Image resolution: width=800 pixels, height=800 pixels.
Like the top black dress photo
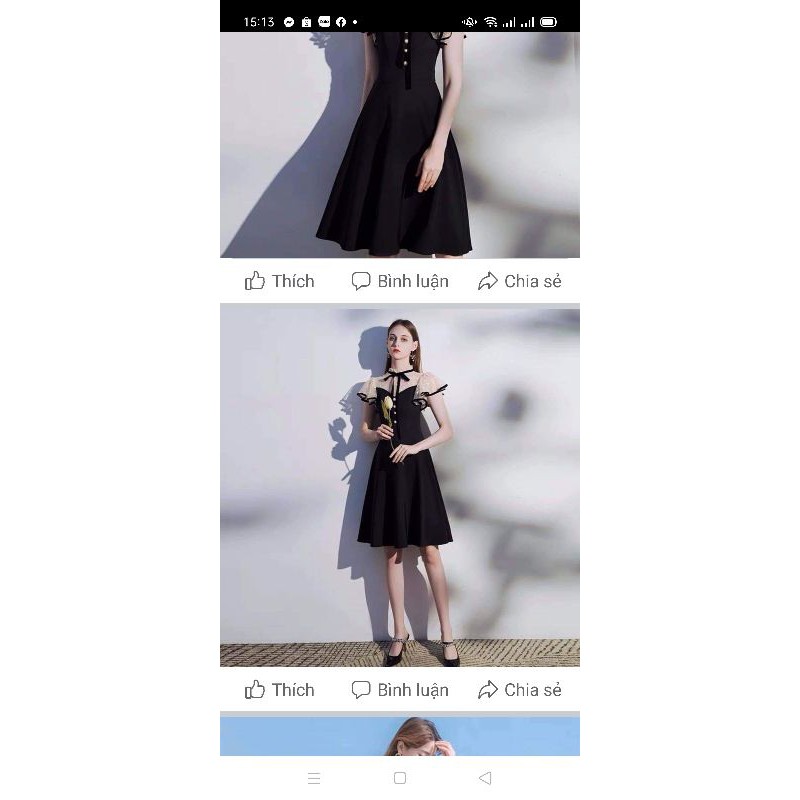(x=279, y=281)
